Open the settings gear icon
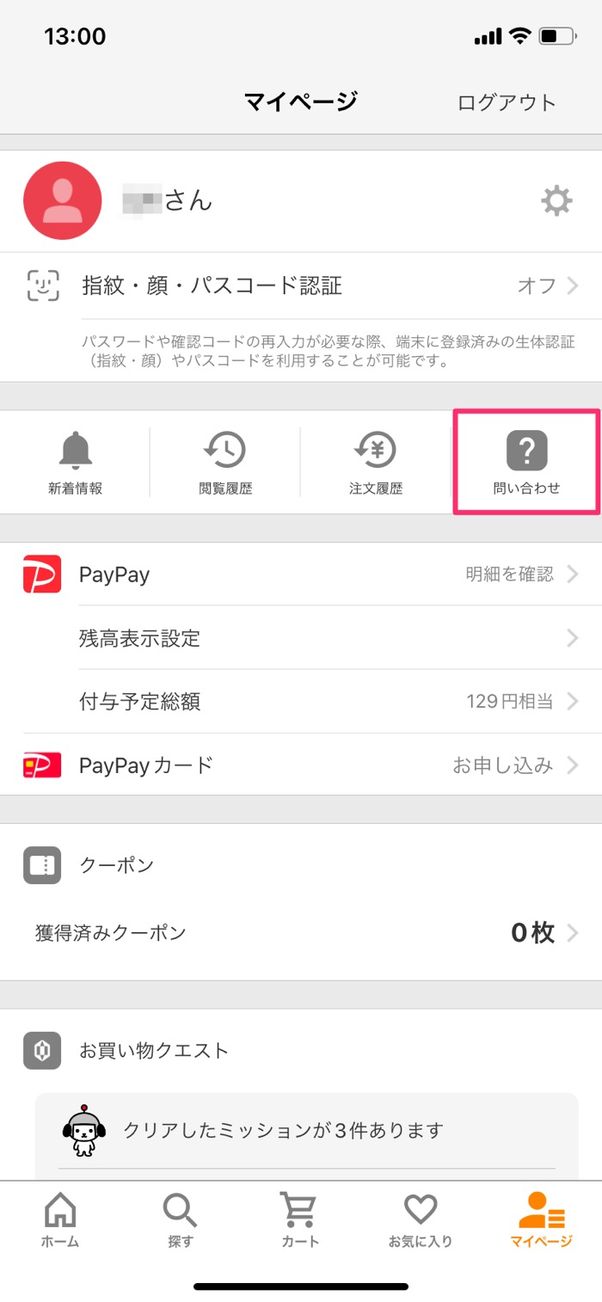602x1302 pixels. click(556, 201)
